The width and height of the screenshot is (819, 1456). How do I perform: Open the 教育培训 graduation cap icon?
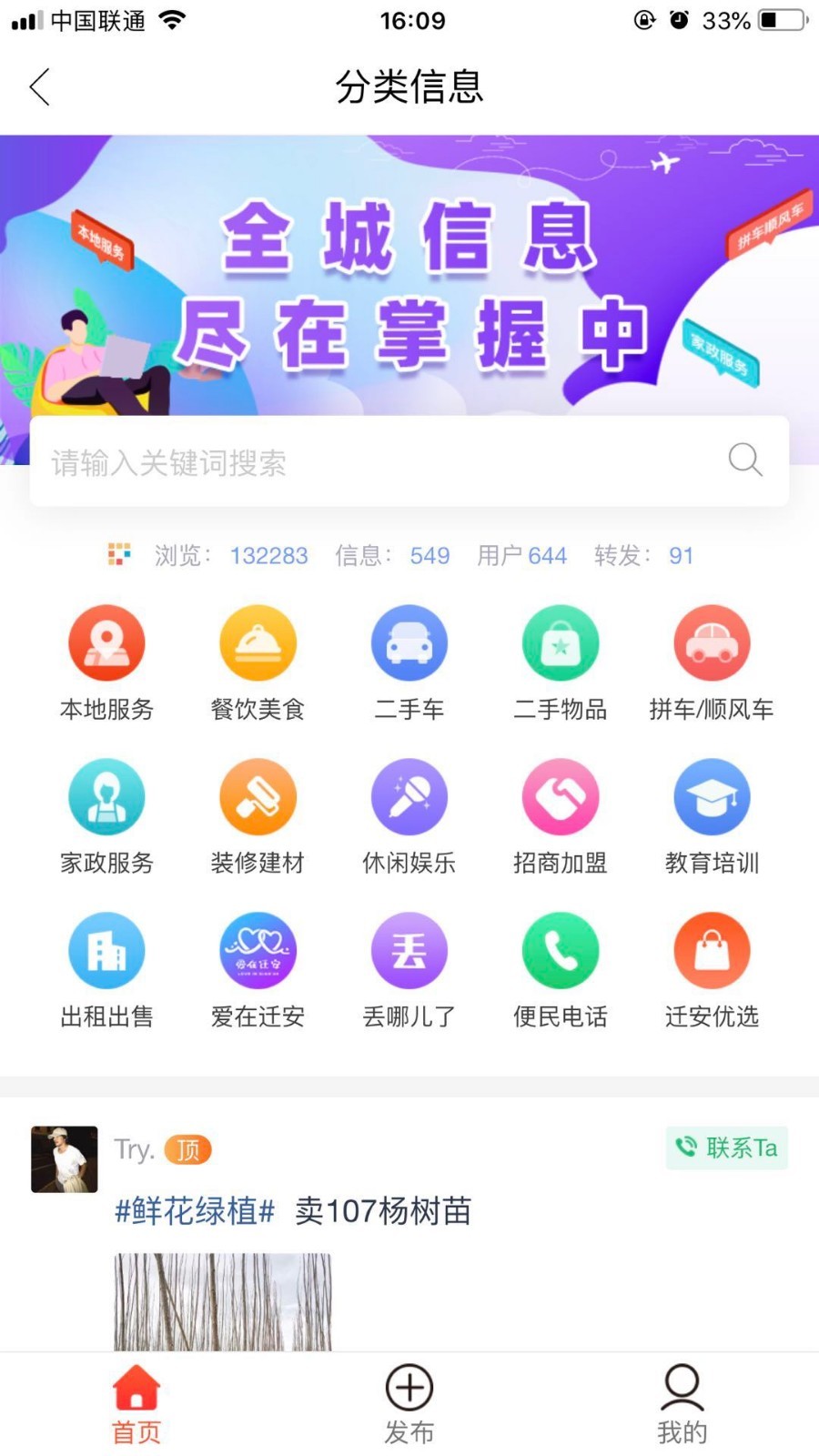[x=713, y=796]
